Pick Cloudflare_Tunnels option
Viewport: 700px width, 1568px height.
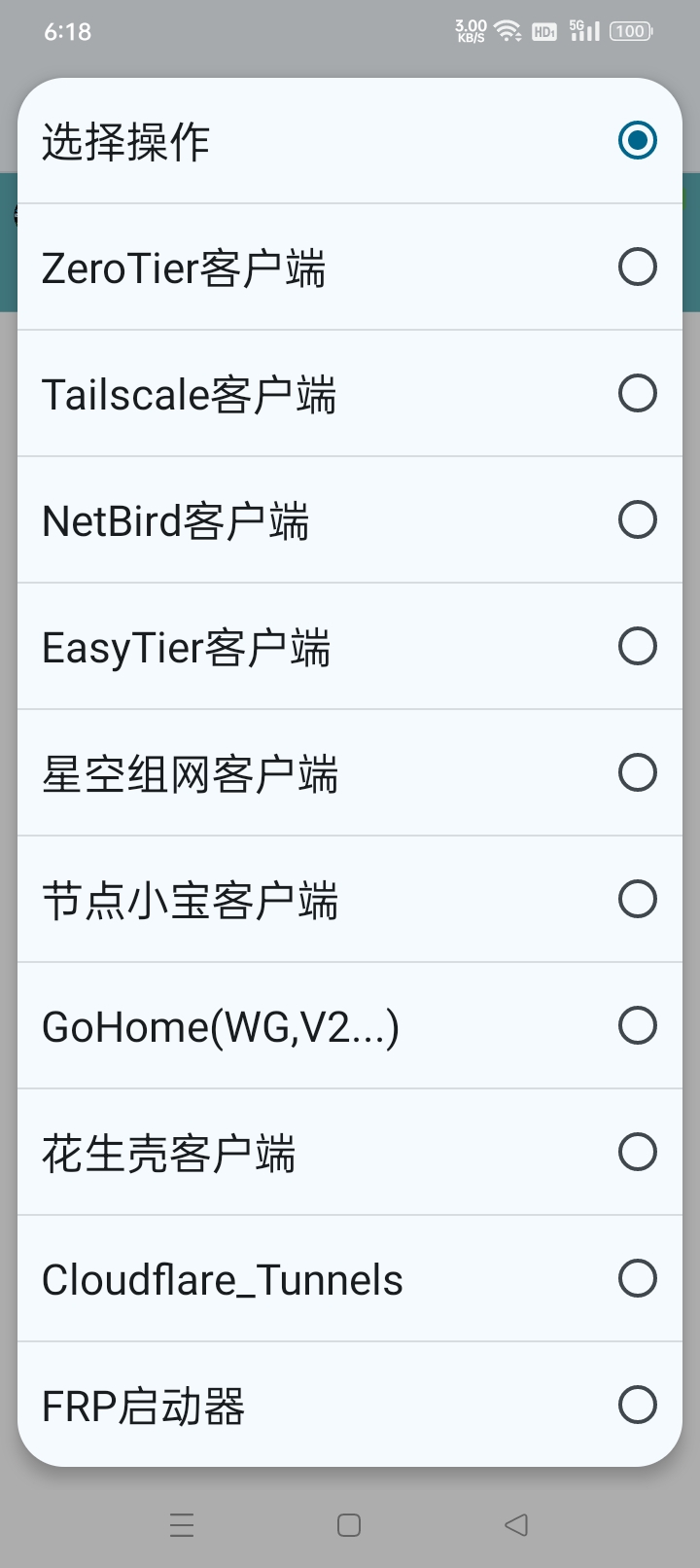tap(637, 1279)
